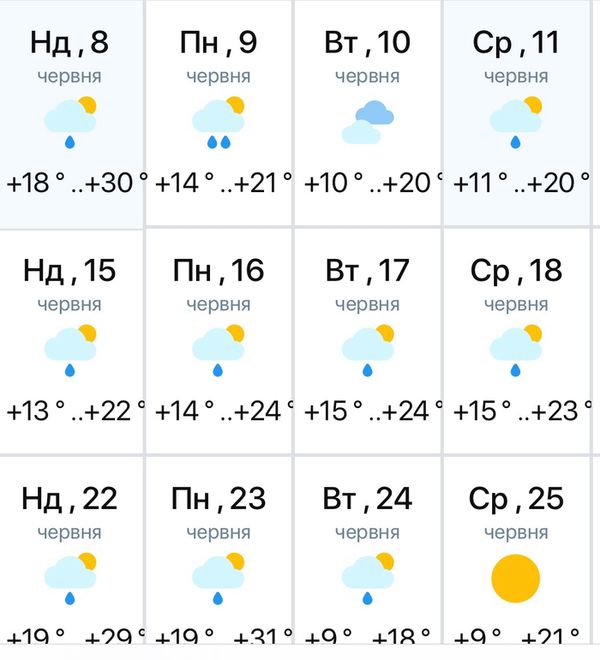This screenshot has height=660, width=600.
Task: Open the forecast for Sunday, June 15
Action: tap(71, 340)
